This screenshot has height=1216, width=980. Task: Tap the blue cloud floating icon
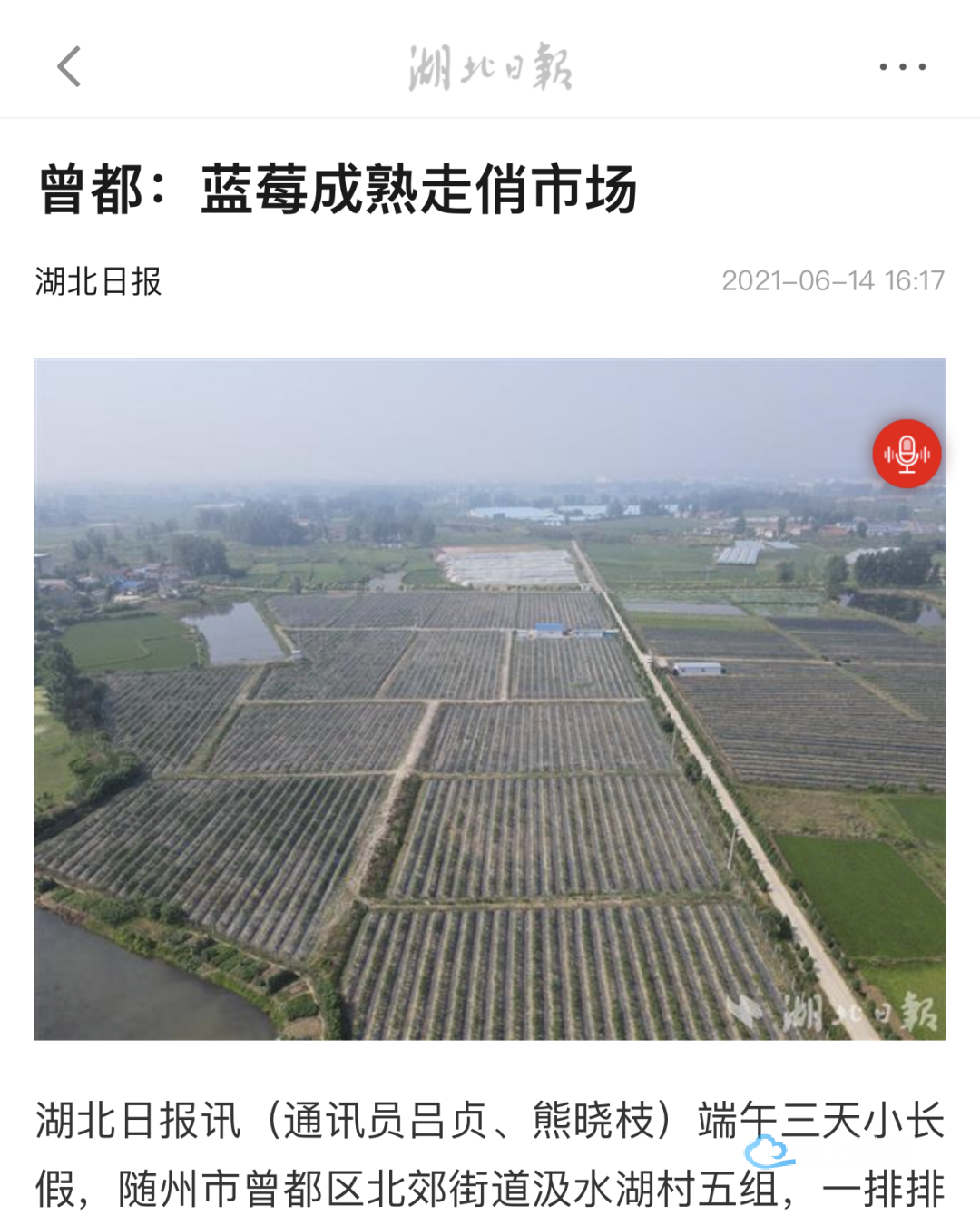click(769, 1152)
